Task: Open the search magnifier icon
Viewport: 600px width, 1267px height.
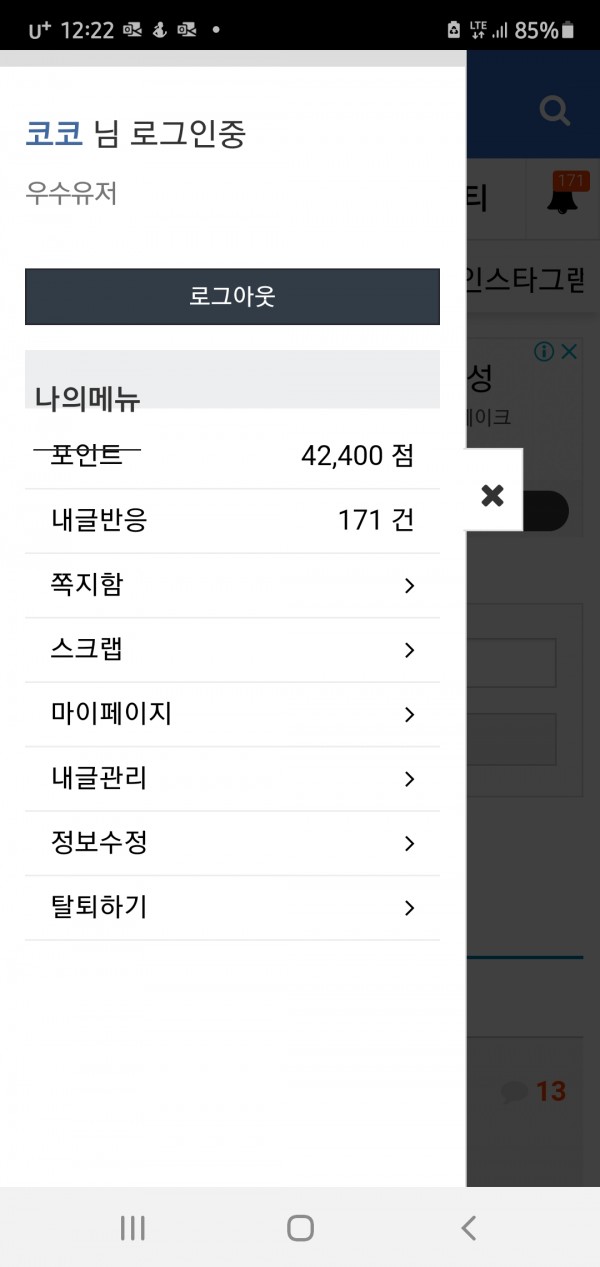Action: click(555, 109)
